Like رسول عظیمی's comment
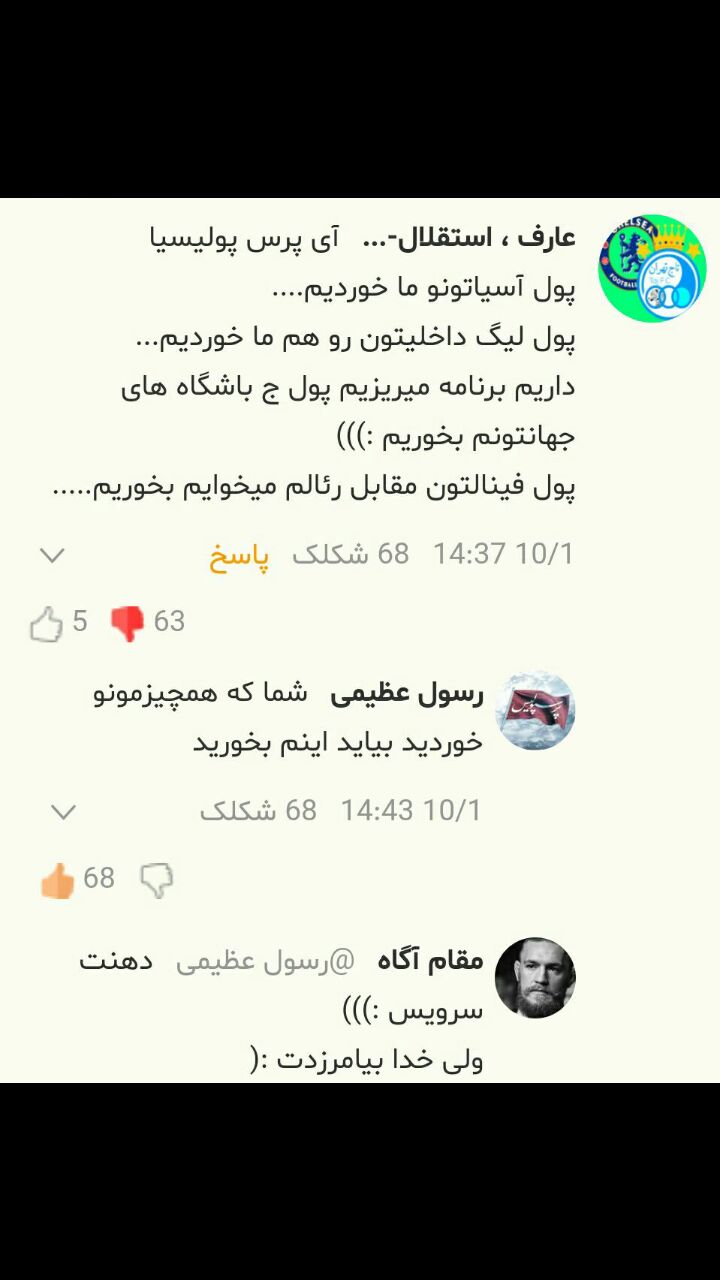720x1280 pixels. pos(57,880)
